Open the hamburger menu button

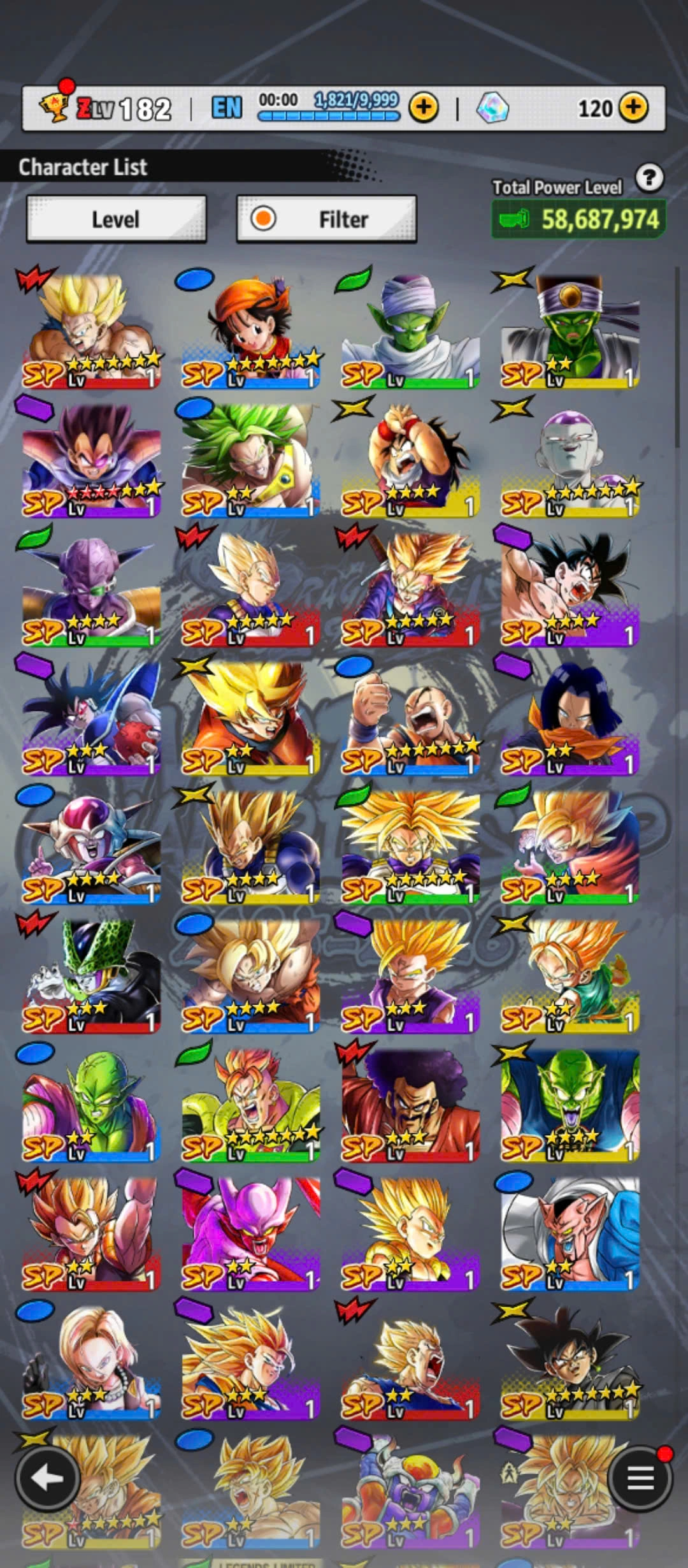[640, 1478]
